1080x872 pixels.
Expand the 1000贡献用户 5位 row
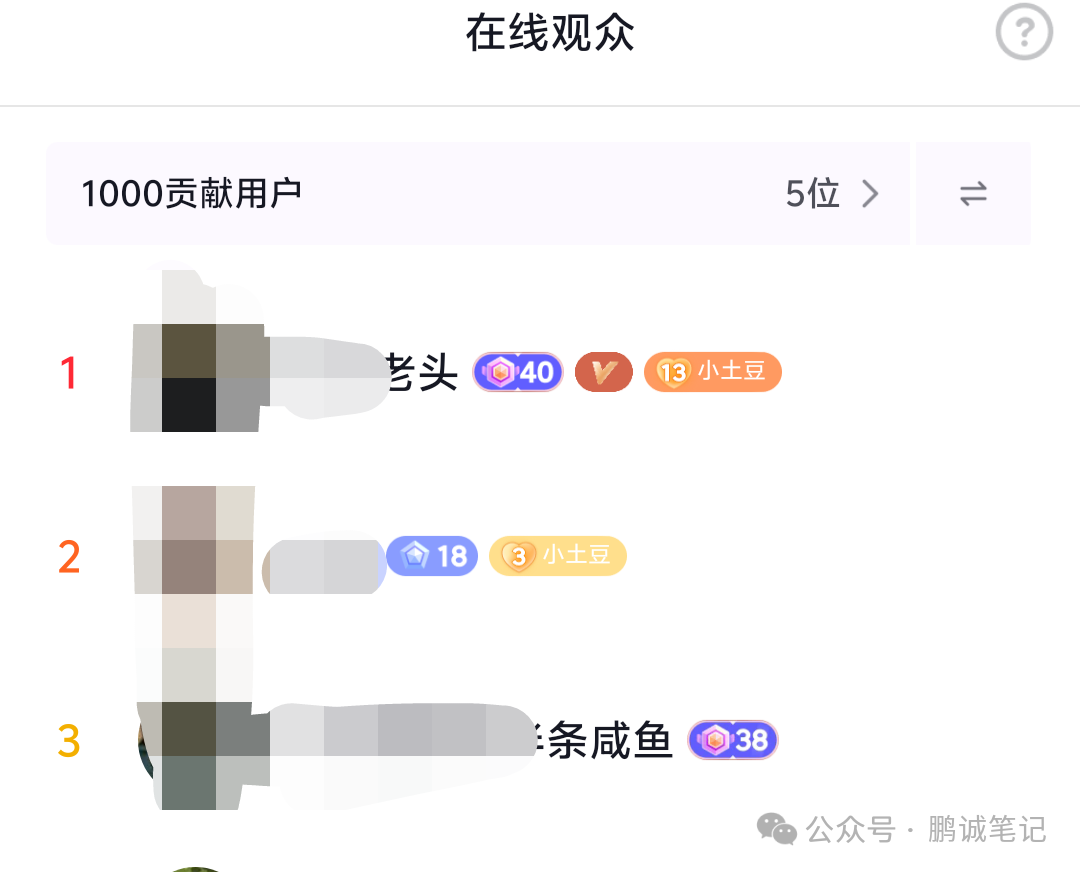coord(477,194)
